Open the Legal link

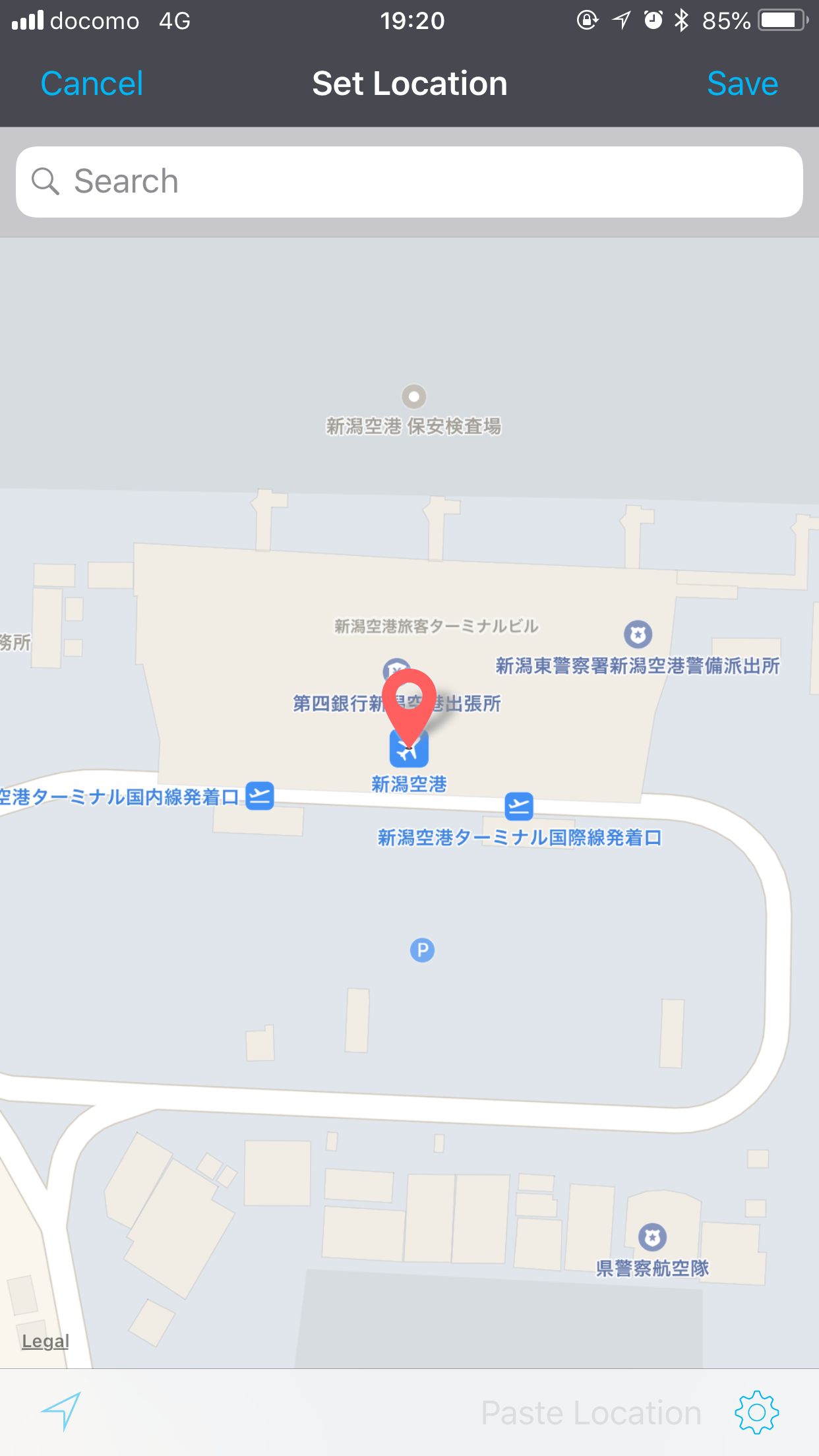pos(45,1341)
